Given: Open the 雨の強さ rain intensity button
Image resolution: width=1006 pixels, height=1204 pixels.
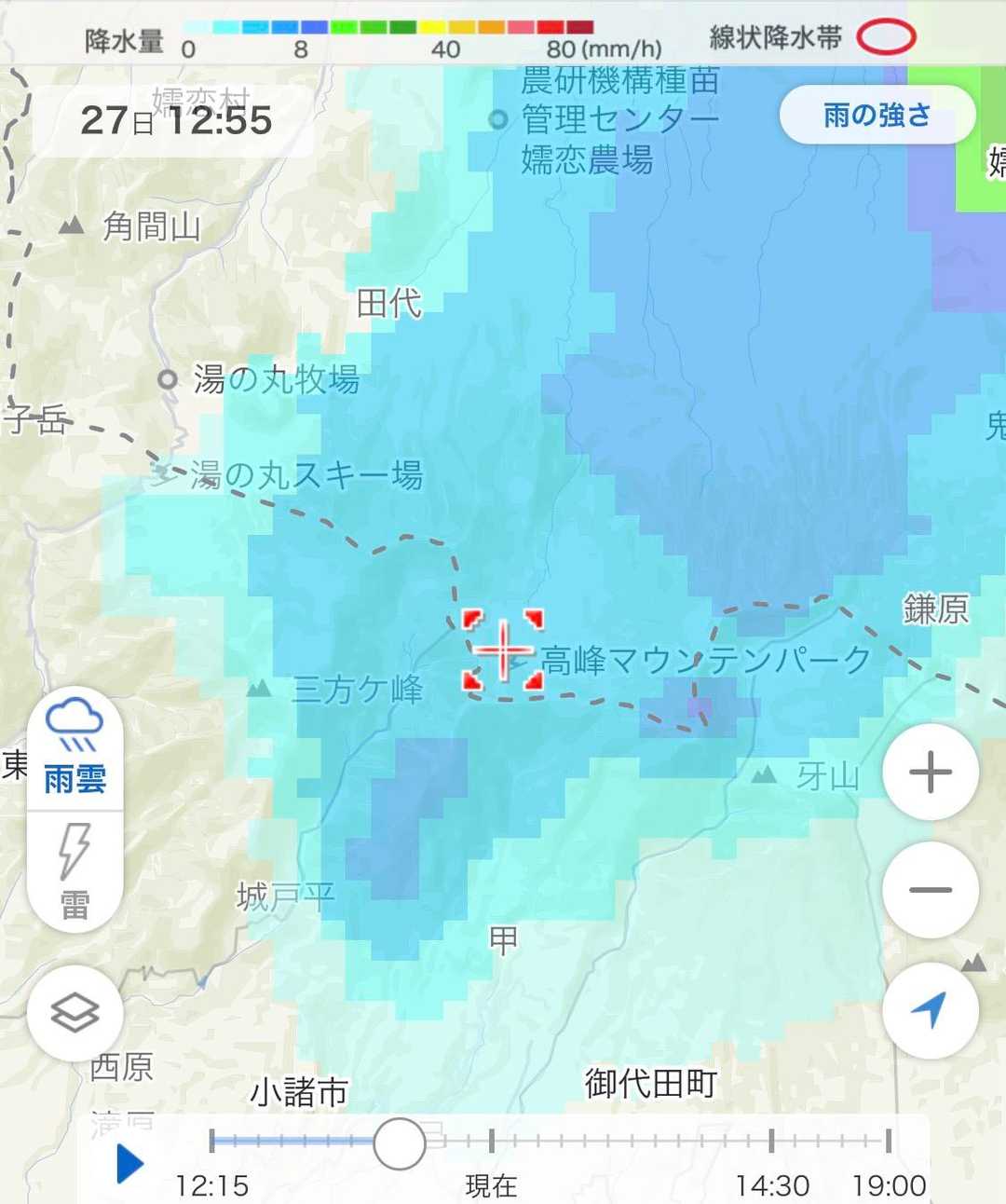Looking at the screenshot, I should click(x=877, y=116).
